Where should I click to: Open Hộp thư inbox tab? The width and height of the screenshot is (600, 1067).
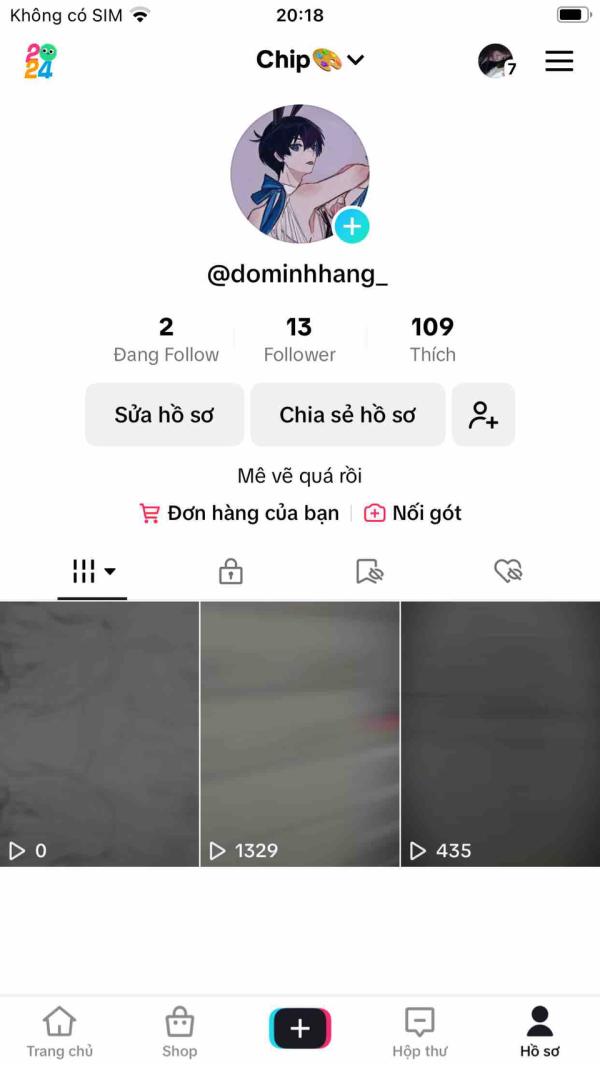(x=420, y=1032)
